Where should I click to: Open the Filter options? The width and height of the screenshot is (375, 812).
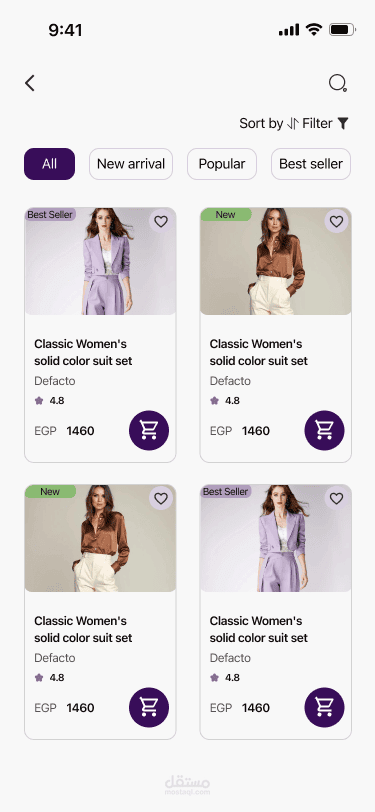[325, 123]
